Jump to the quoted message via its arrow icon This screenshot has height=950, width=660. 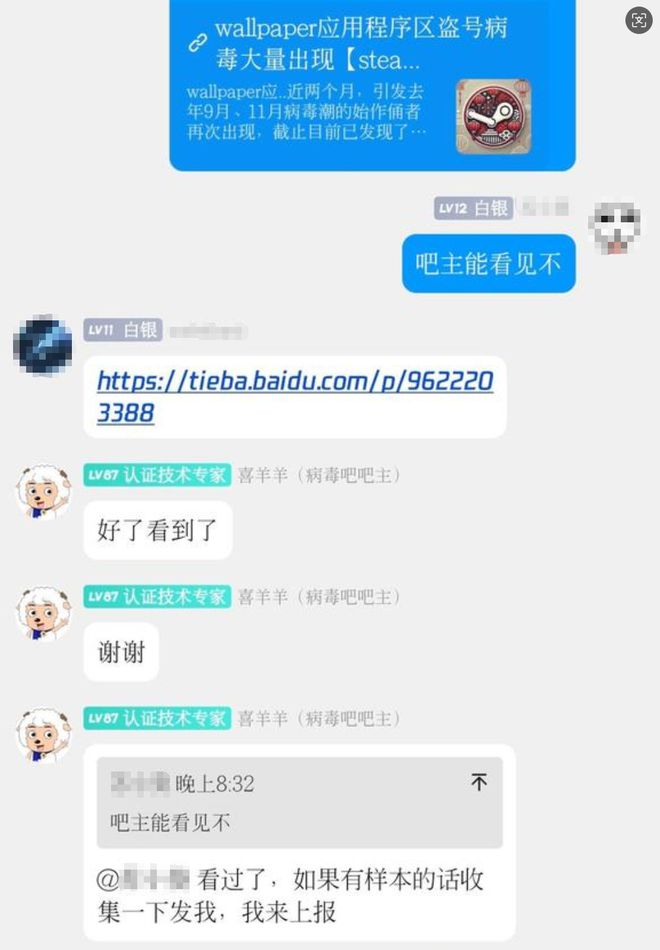click(479, 783)
